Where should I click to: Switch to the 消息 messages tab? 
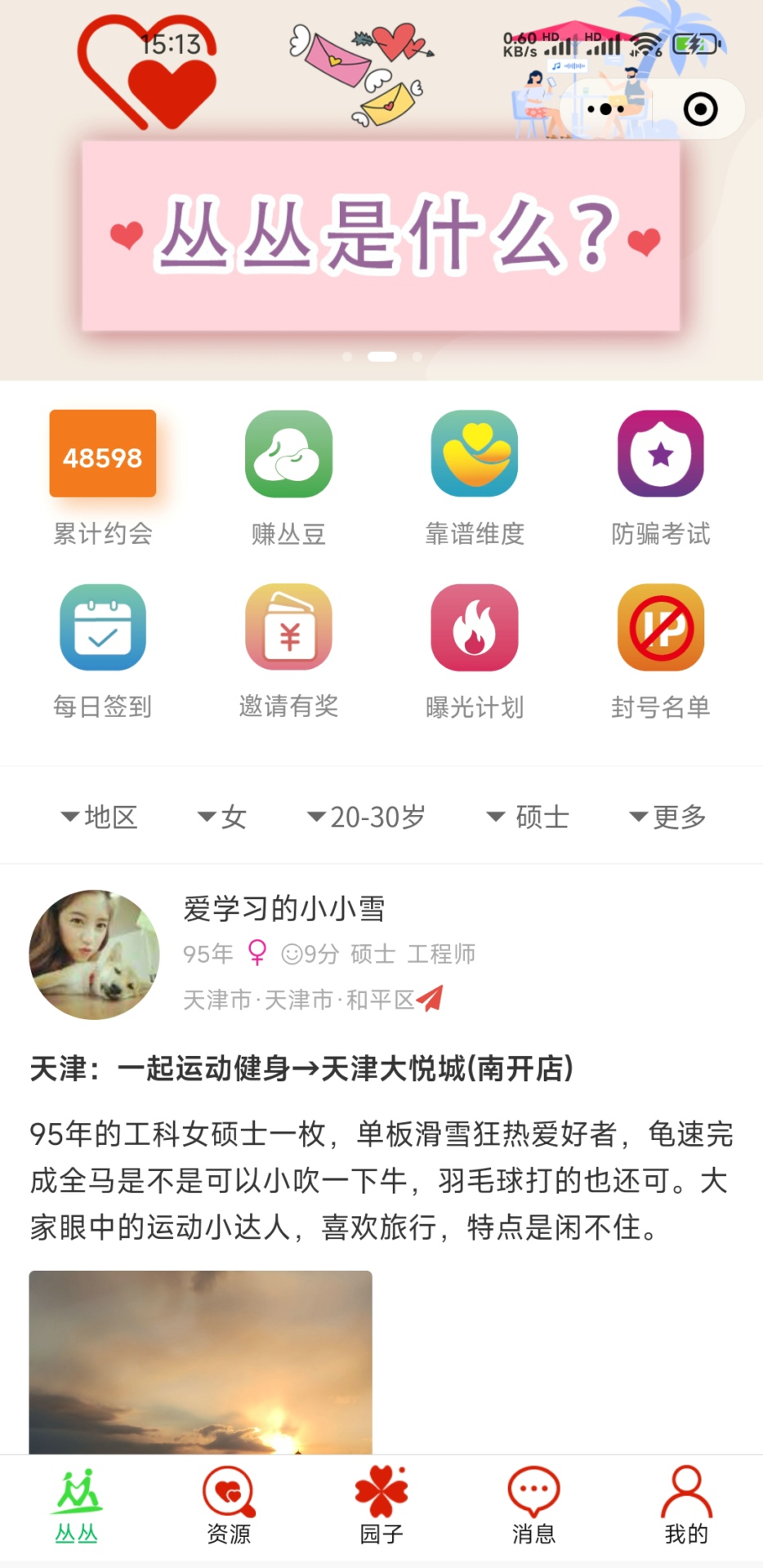coord(533,1507)
